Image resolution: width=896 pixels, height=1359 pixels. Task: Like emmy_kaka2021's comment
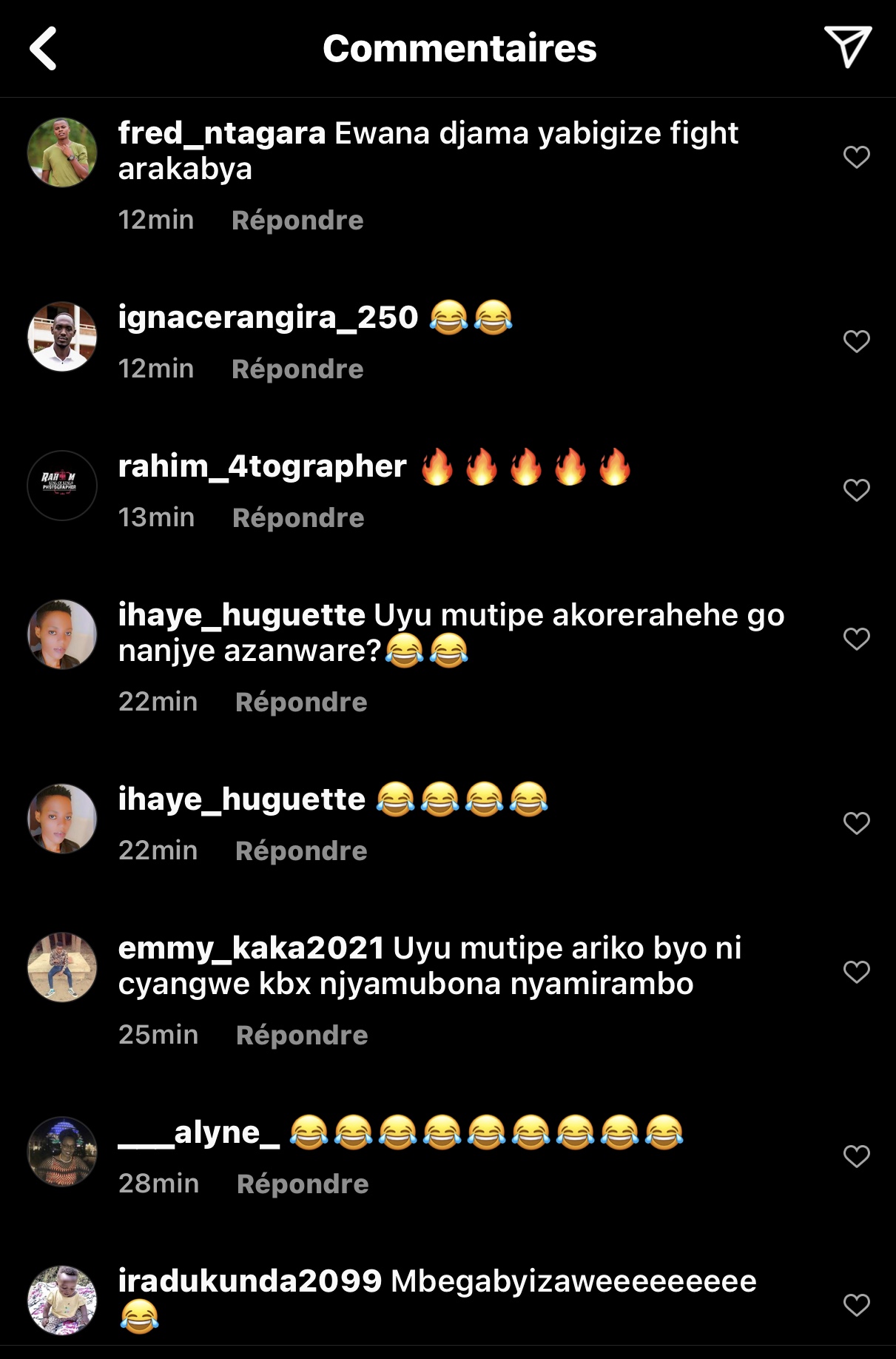click(x=856, y=972)
